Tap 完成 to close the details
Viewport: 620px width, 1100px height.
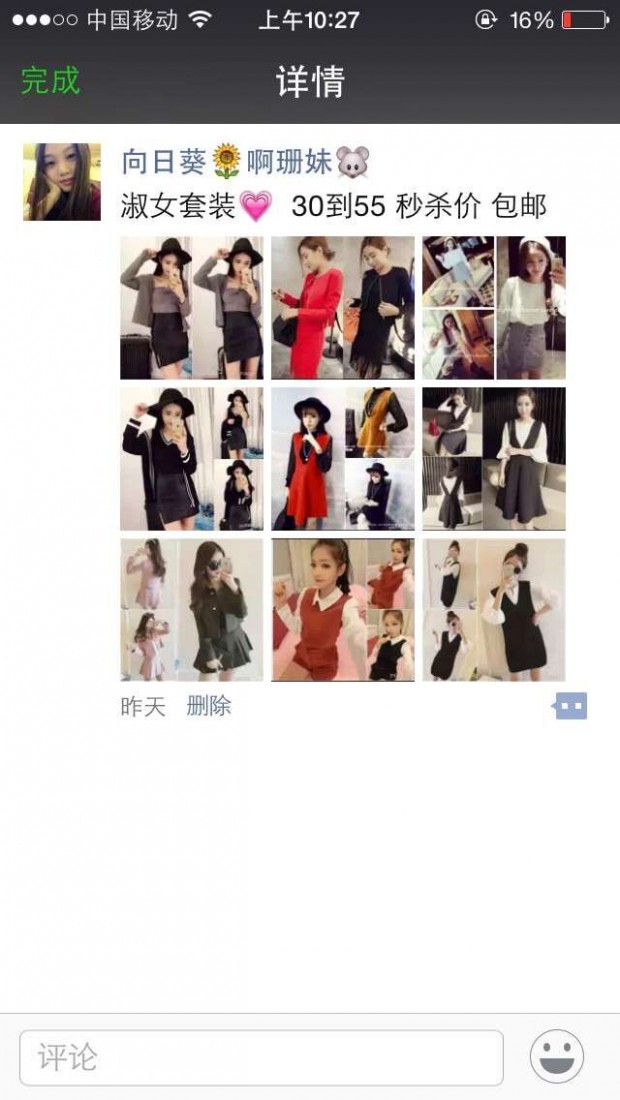tap(50, 81)
